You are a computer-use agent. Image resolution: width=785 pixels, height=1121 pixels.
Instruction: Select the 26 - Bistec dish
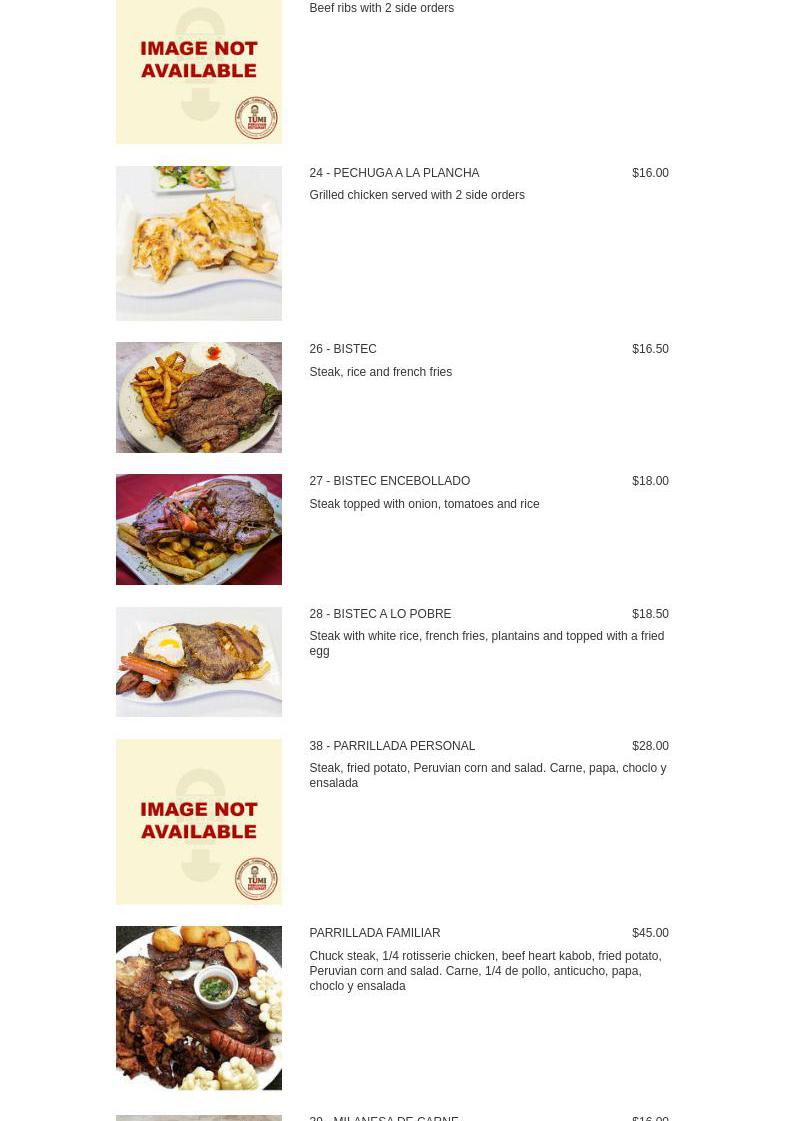coord(343,349)
